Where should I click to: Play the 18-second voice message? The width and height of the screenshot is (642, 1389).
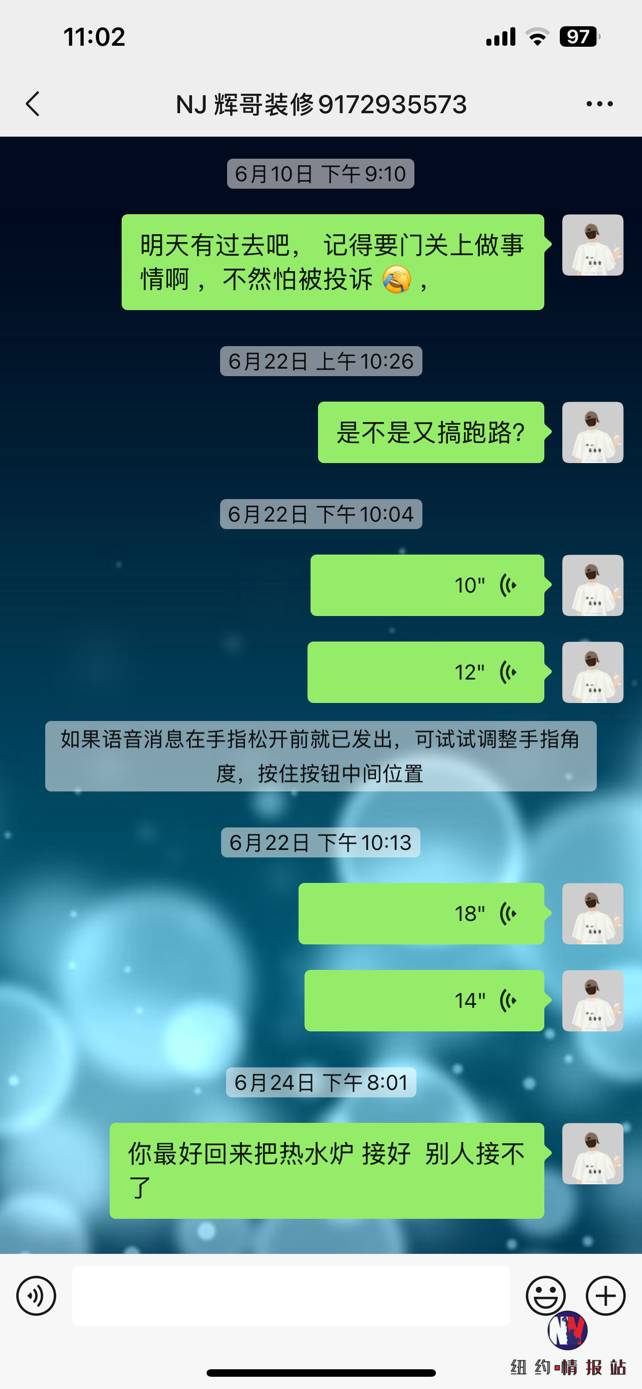tap(421, 913)
